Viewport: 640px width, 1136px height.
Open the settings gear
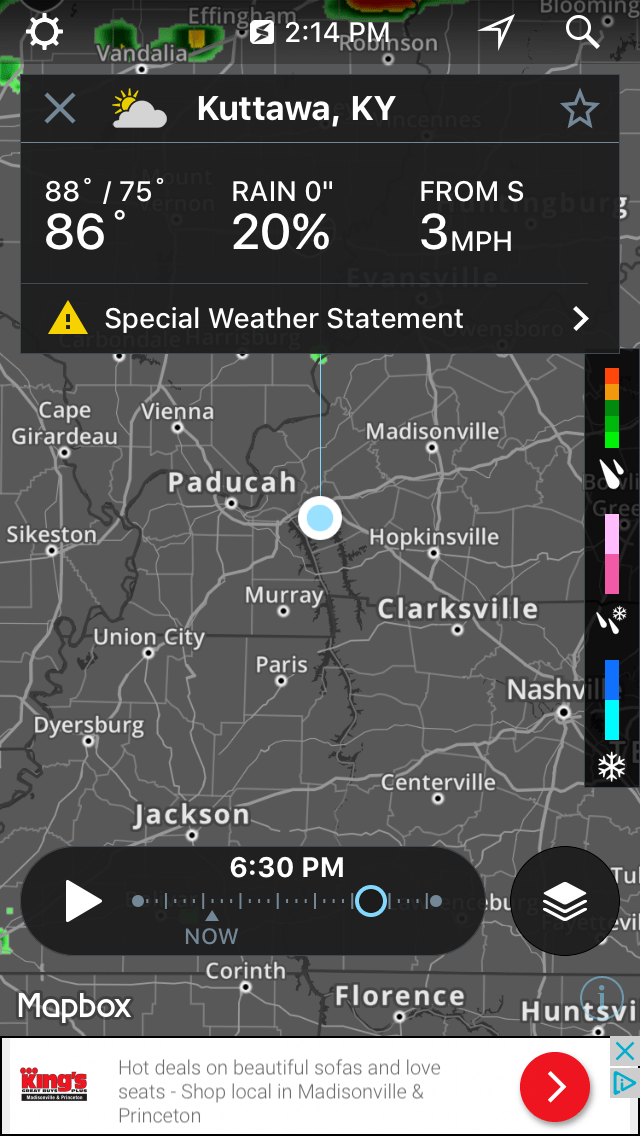pos(44,33)
